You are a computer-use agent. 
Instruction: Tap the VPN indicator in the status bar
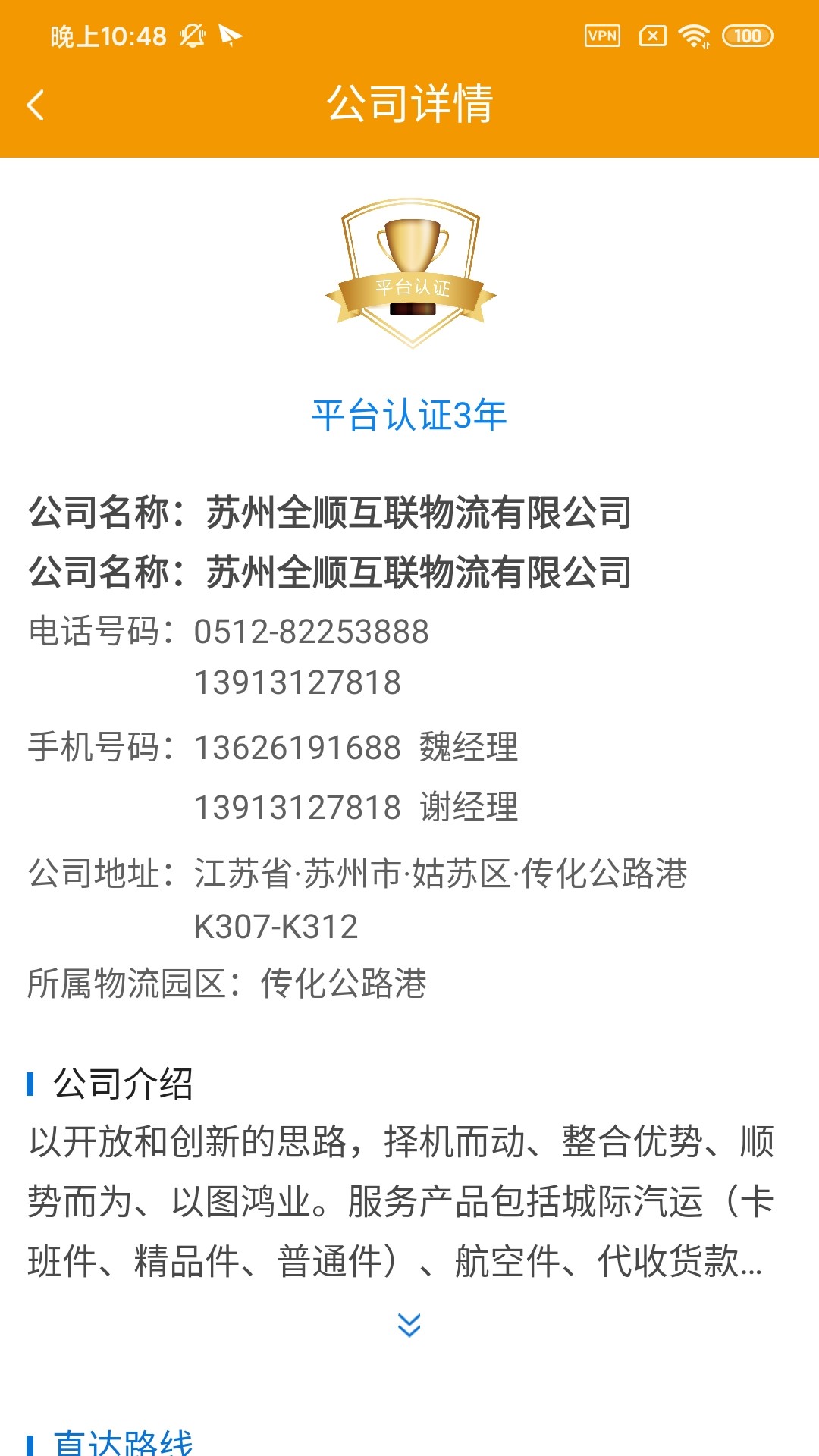(x=603, y=34)
